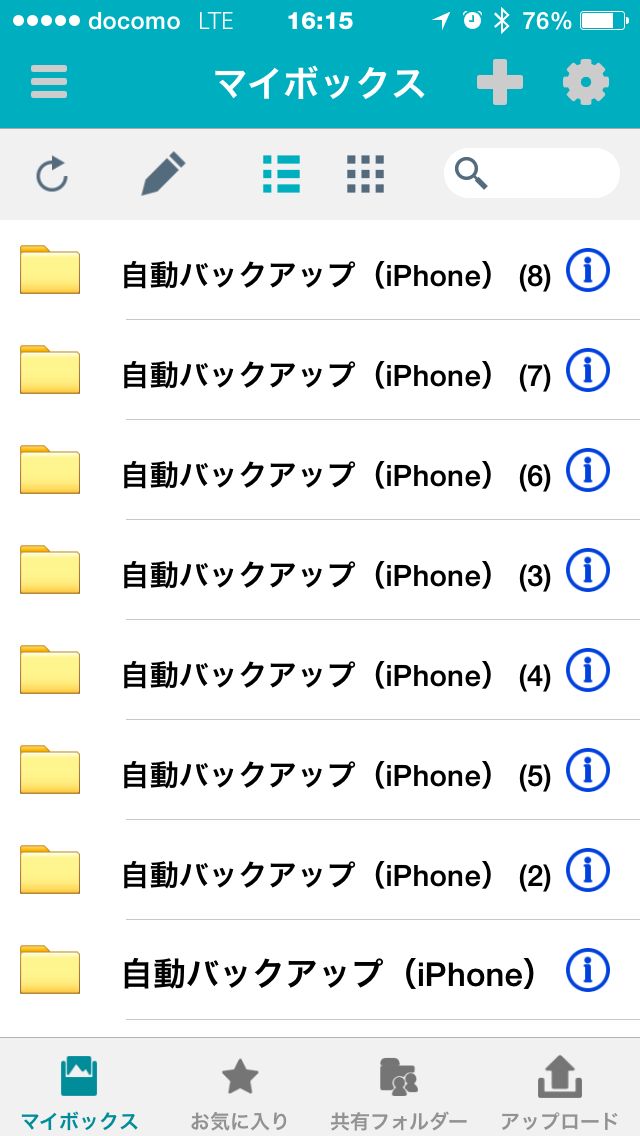
Task: Go to the 共有フォルダー tab
Action: click(399, 1092)
